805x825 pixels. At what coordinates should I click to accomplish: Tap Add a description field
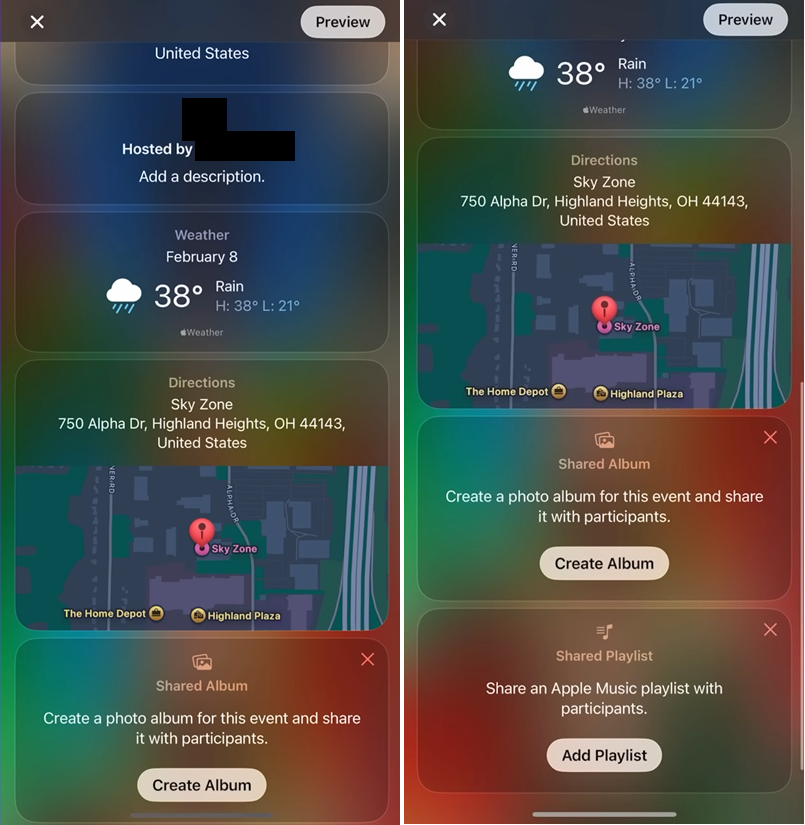coord(201,177)
